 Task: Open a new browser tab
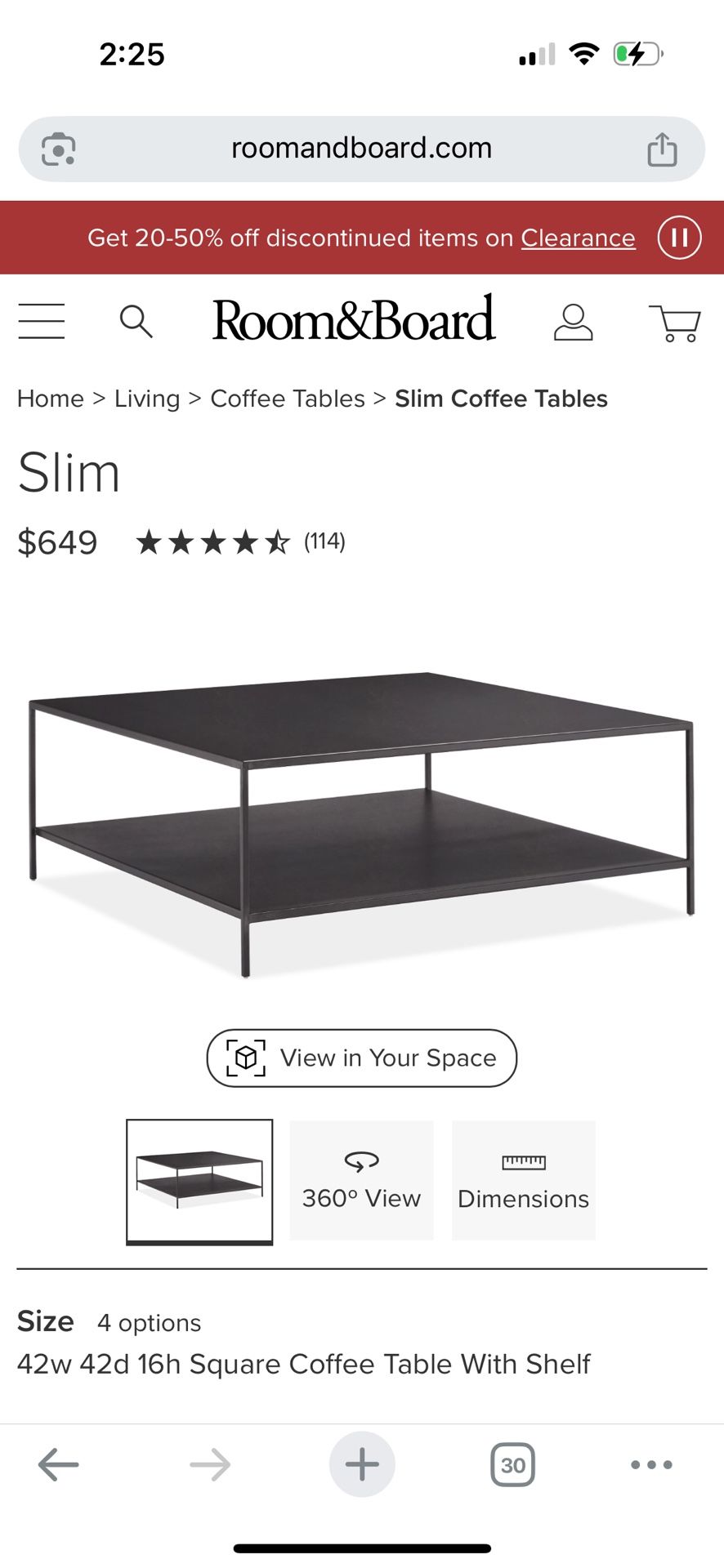coord(362,1464)
